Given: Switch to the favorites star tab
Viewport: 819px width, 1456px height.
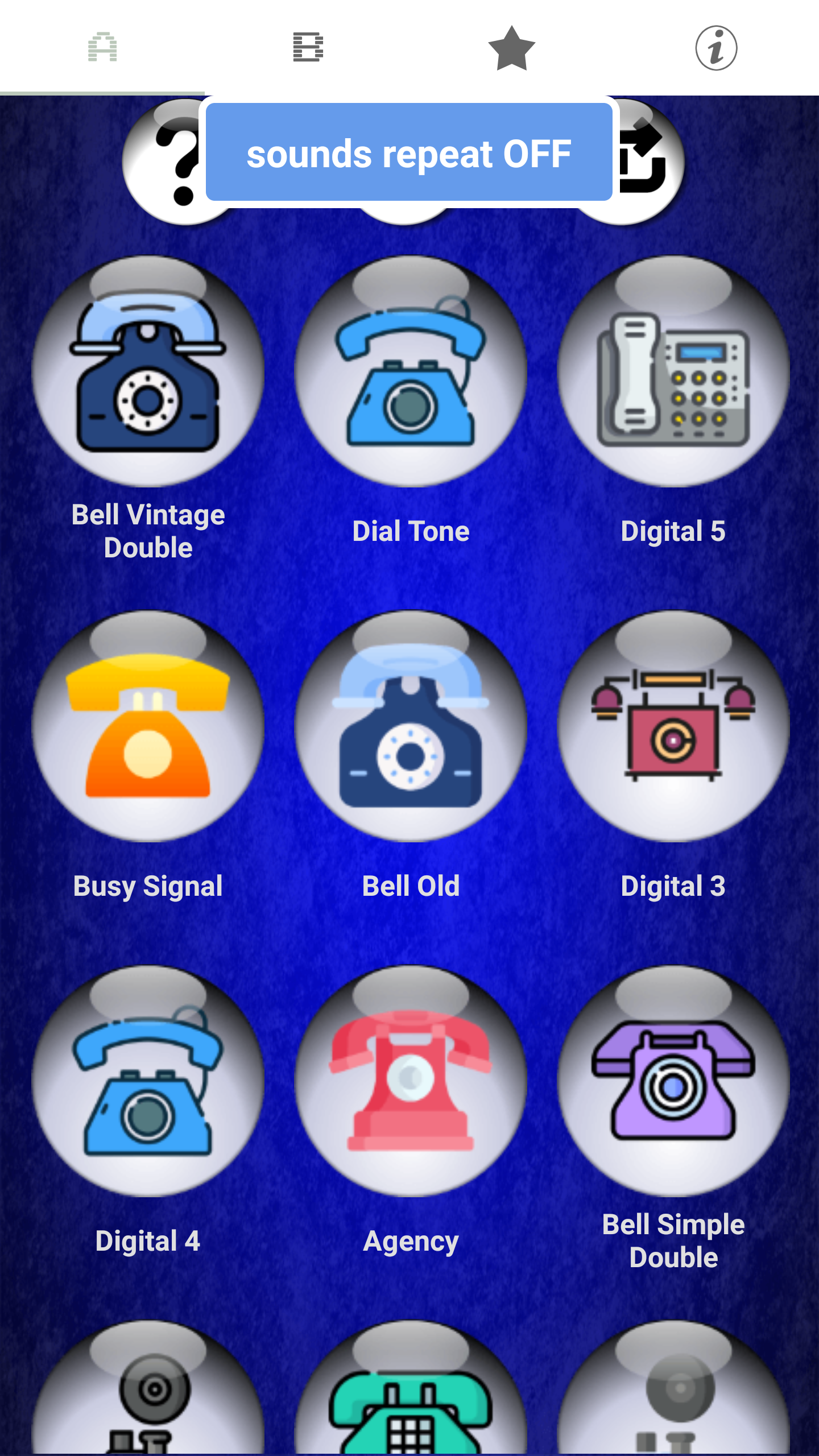Looking at the screenshot, I should (511, 48).
